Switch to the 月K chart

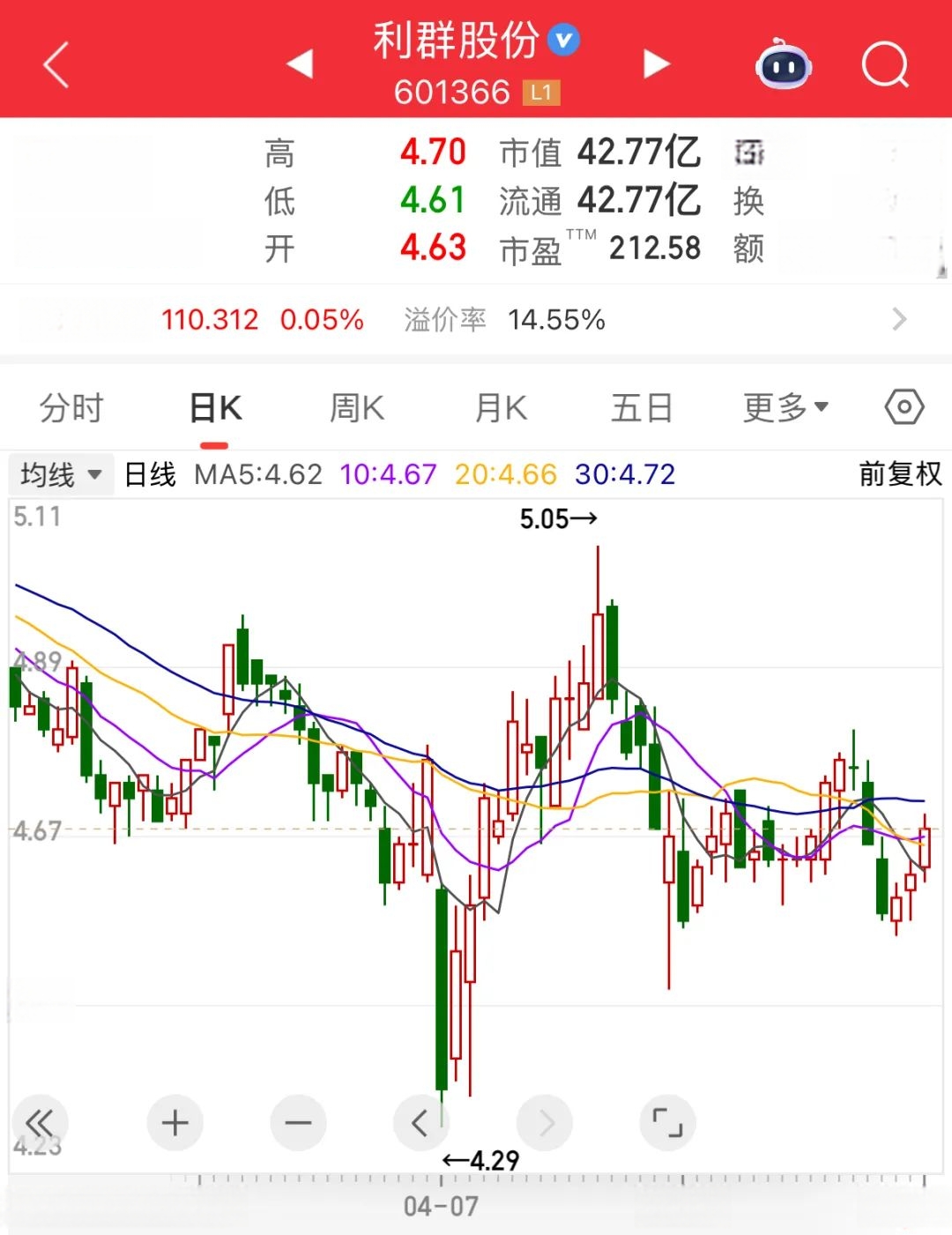click(x=501, y=408)
